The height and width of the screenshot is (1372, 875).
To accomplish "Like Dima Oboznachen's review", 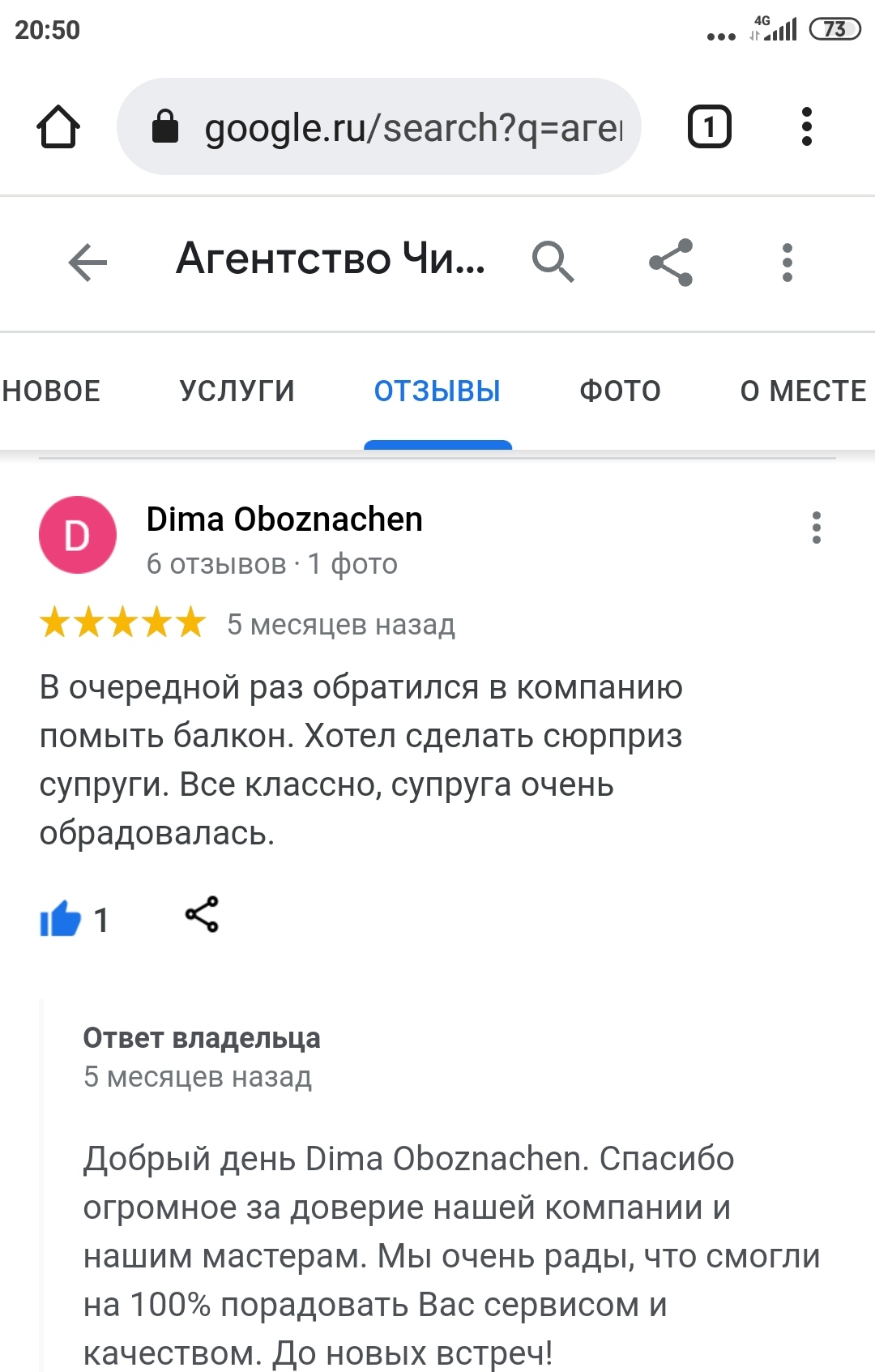I will point(62,918).
